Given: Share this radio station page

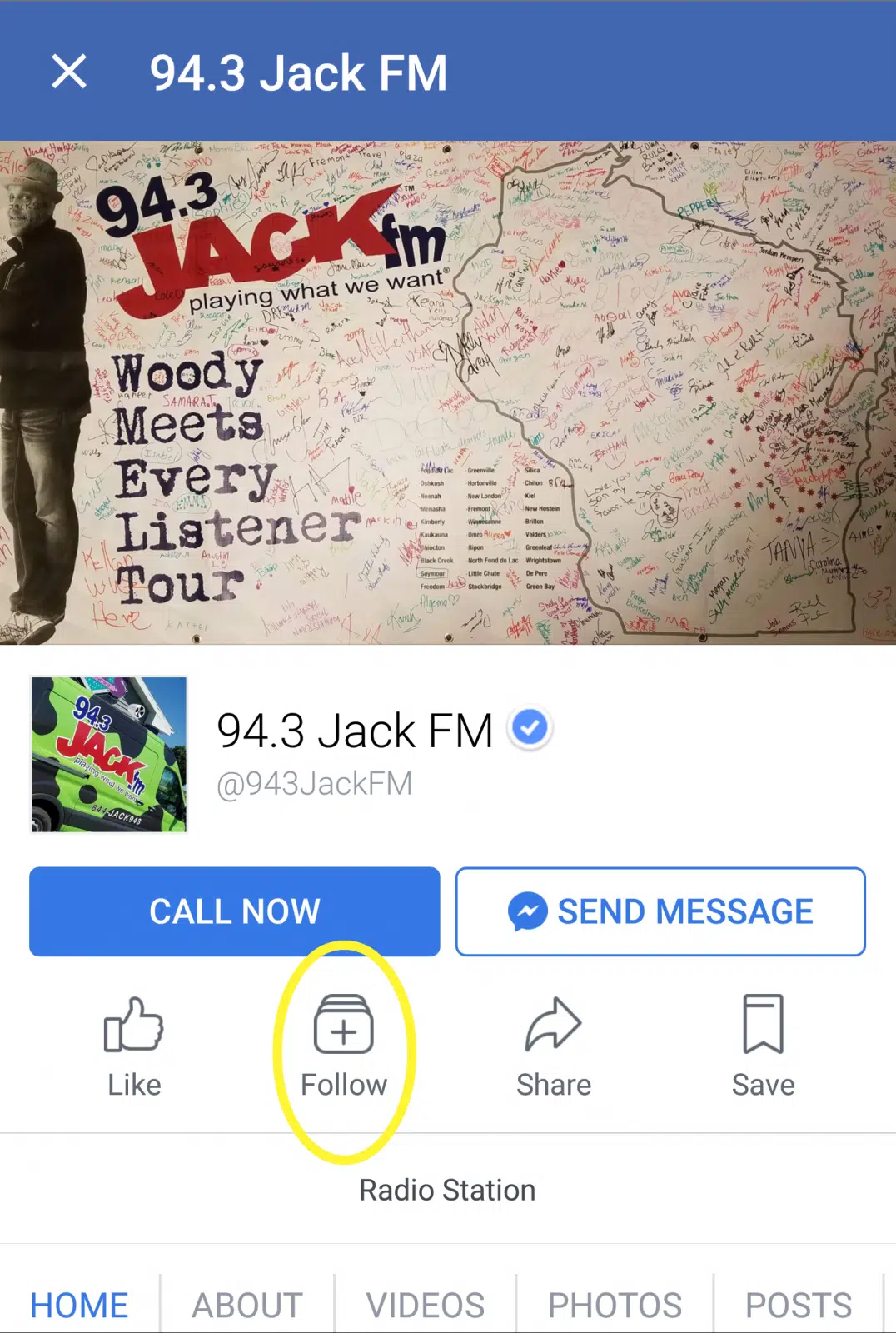Looking at the screenshot, I should [x=554, y=1046].
